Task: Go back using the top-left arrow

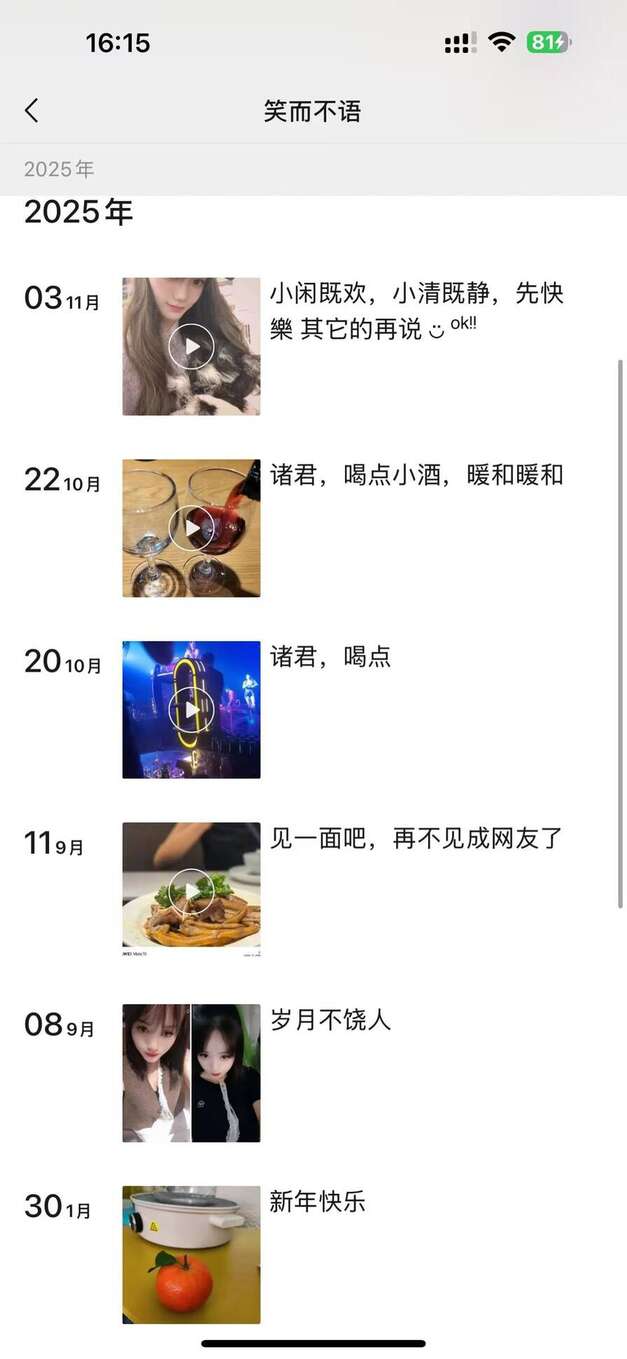Action: point(32,110)
